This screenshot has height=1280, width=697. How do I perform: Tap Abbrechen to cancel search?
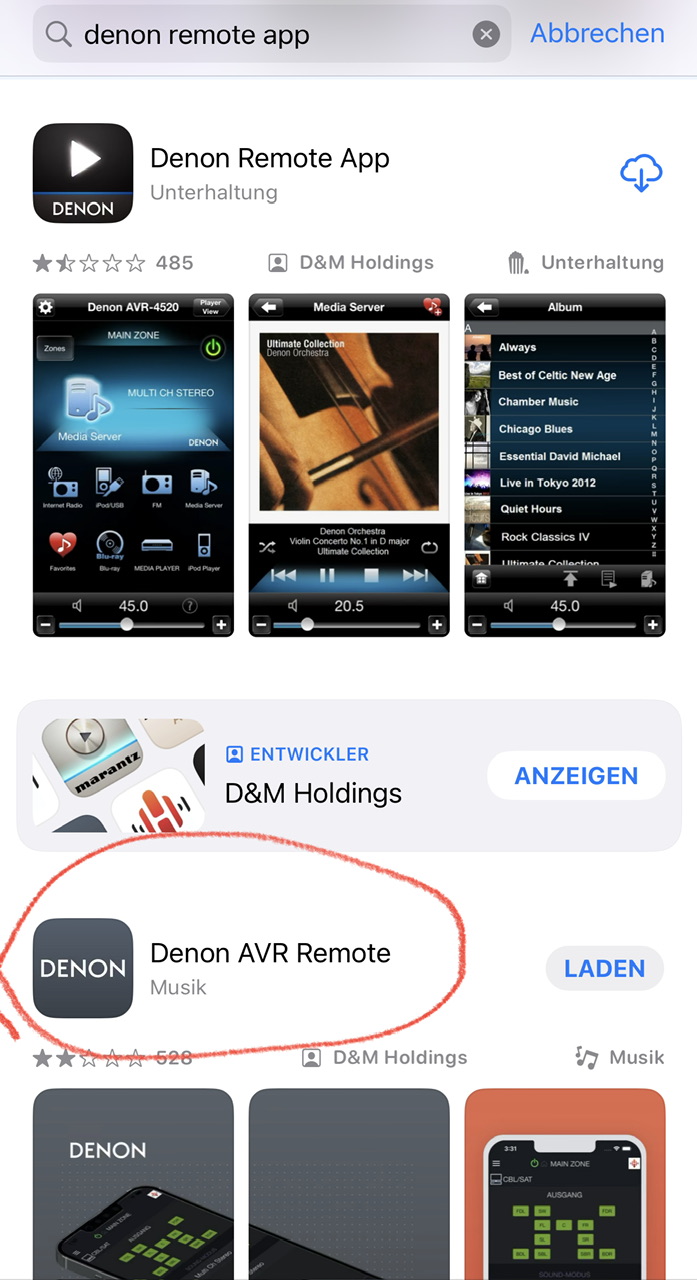pyautogui.click(x=597, y=33)
